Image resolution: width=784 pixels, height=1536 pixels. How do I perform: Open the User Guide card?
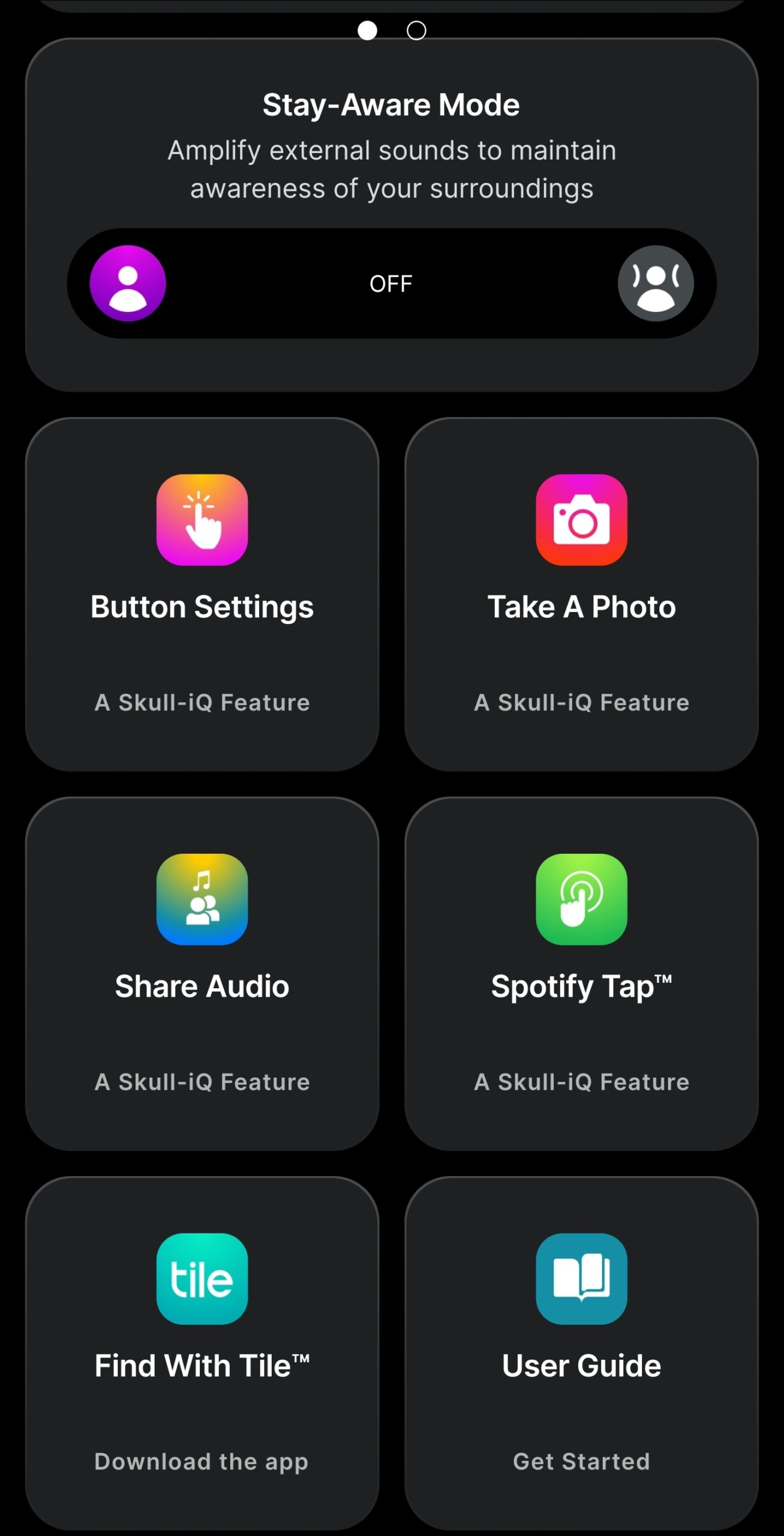click(581, 1352)
